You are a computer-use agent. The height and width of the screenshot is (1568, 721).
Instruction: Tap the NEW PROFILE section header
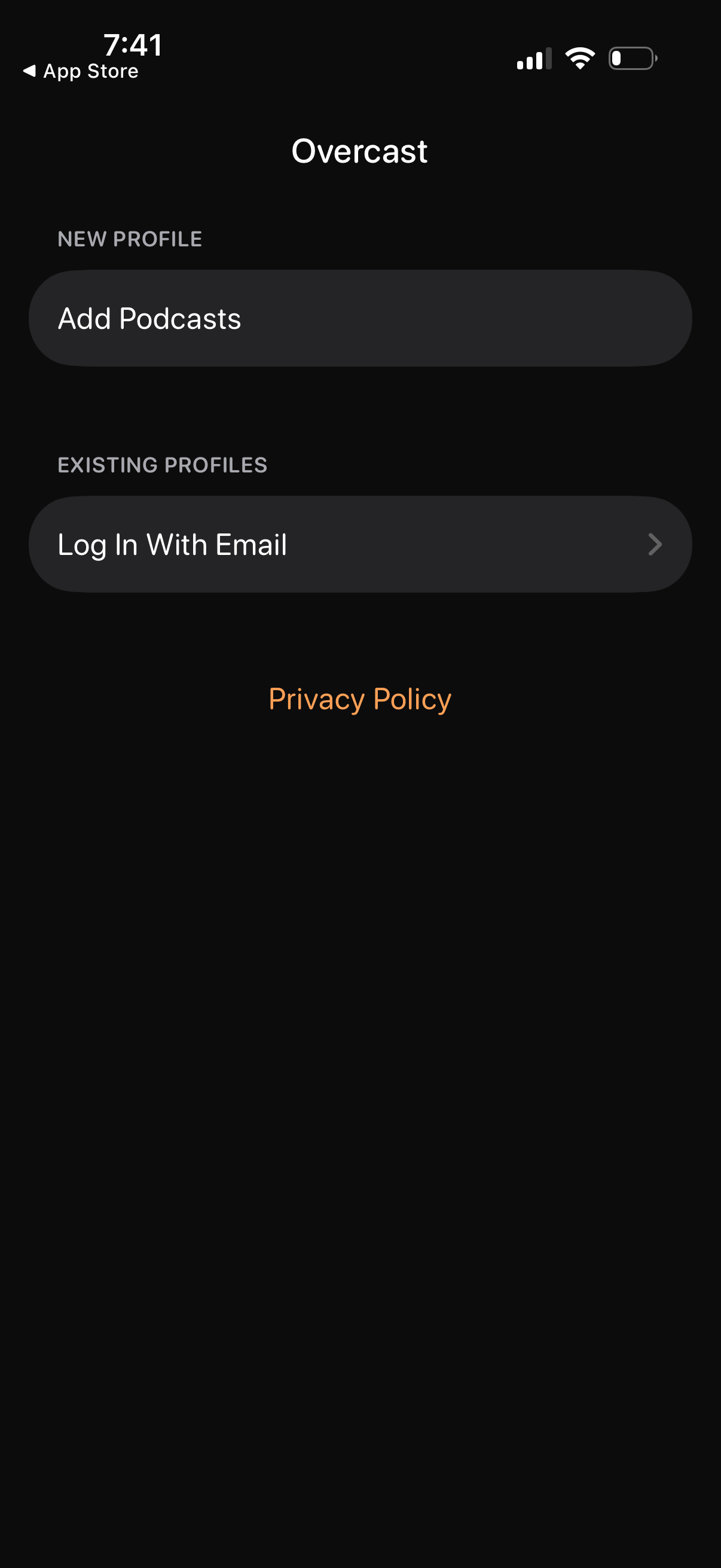point(130,239)
